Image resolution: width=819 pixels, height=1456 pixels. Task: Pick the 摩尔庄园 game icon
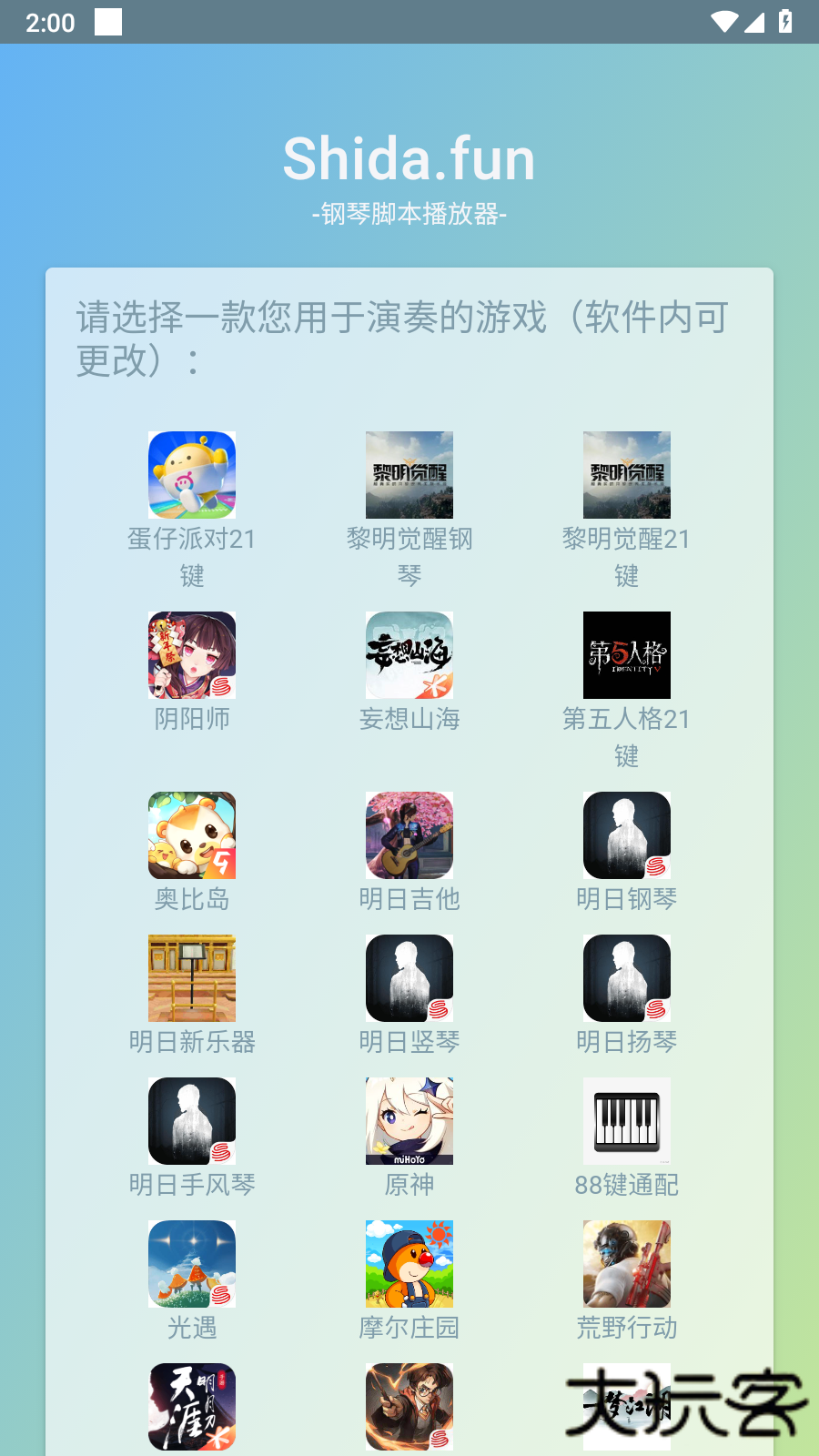pos(409,1263)
